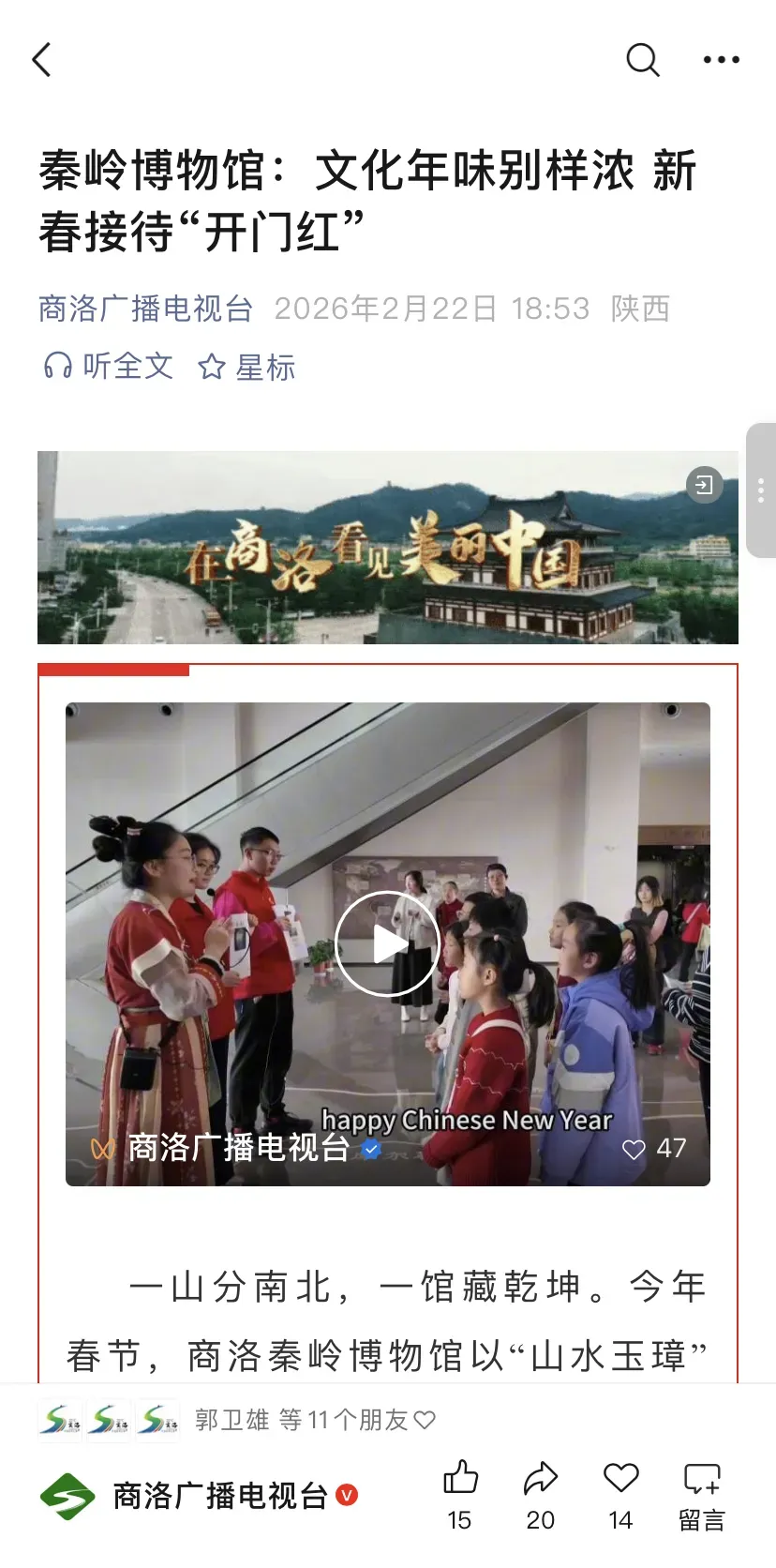Tap the heart icon showing 14
The image size is (776, 1568).
point(620,1493)
